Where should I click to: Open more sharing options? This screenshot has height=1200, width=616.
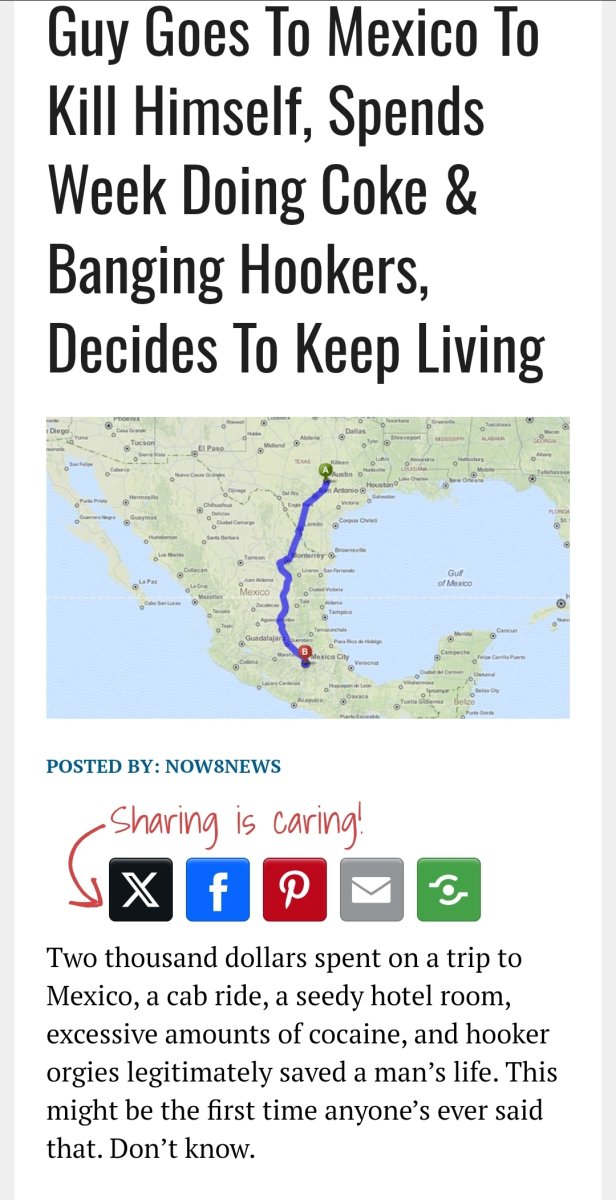tap(448, 889)
